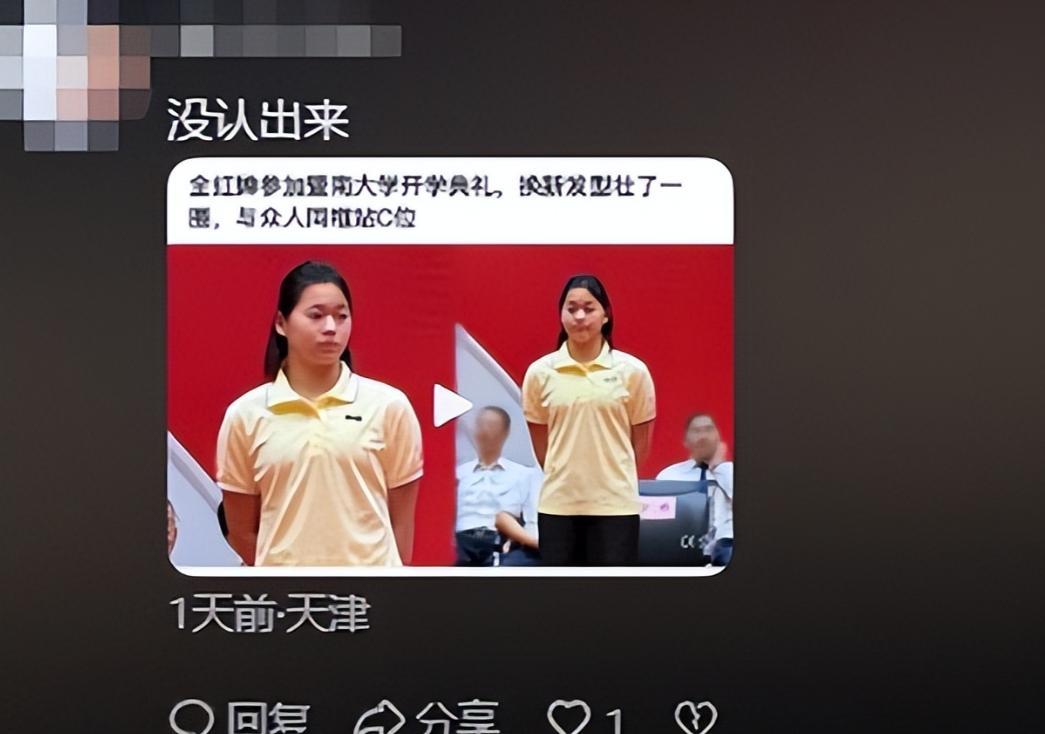The width and height of the screenshot is (1045, 734).
Task: Like the 没认出来 comment
Action: click(x=570, y=717)
